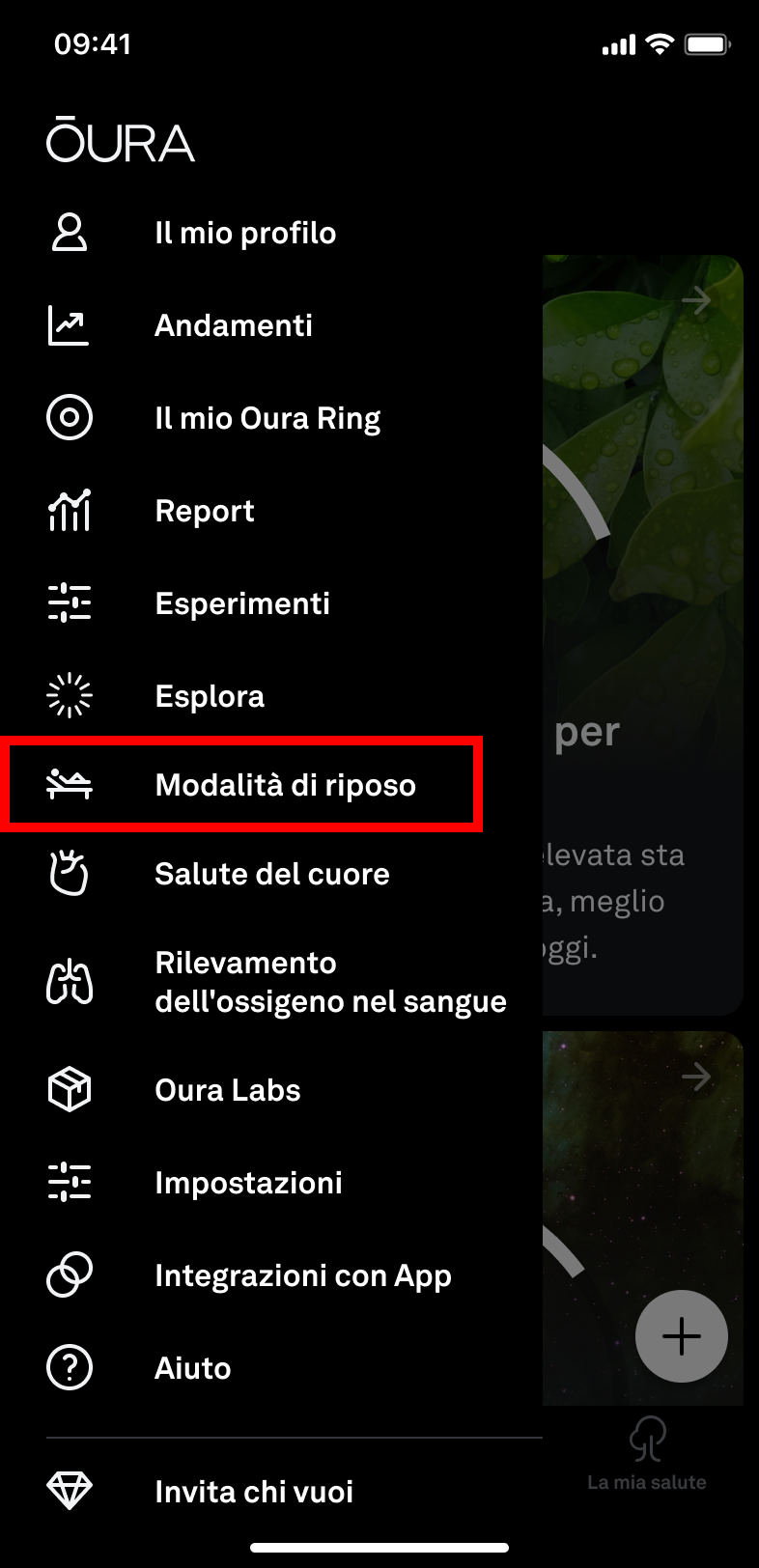Viewport: 759px width, 1568px height.
Task: Open Impostazioni
Action: click(270, 1183)
